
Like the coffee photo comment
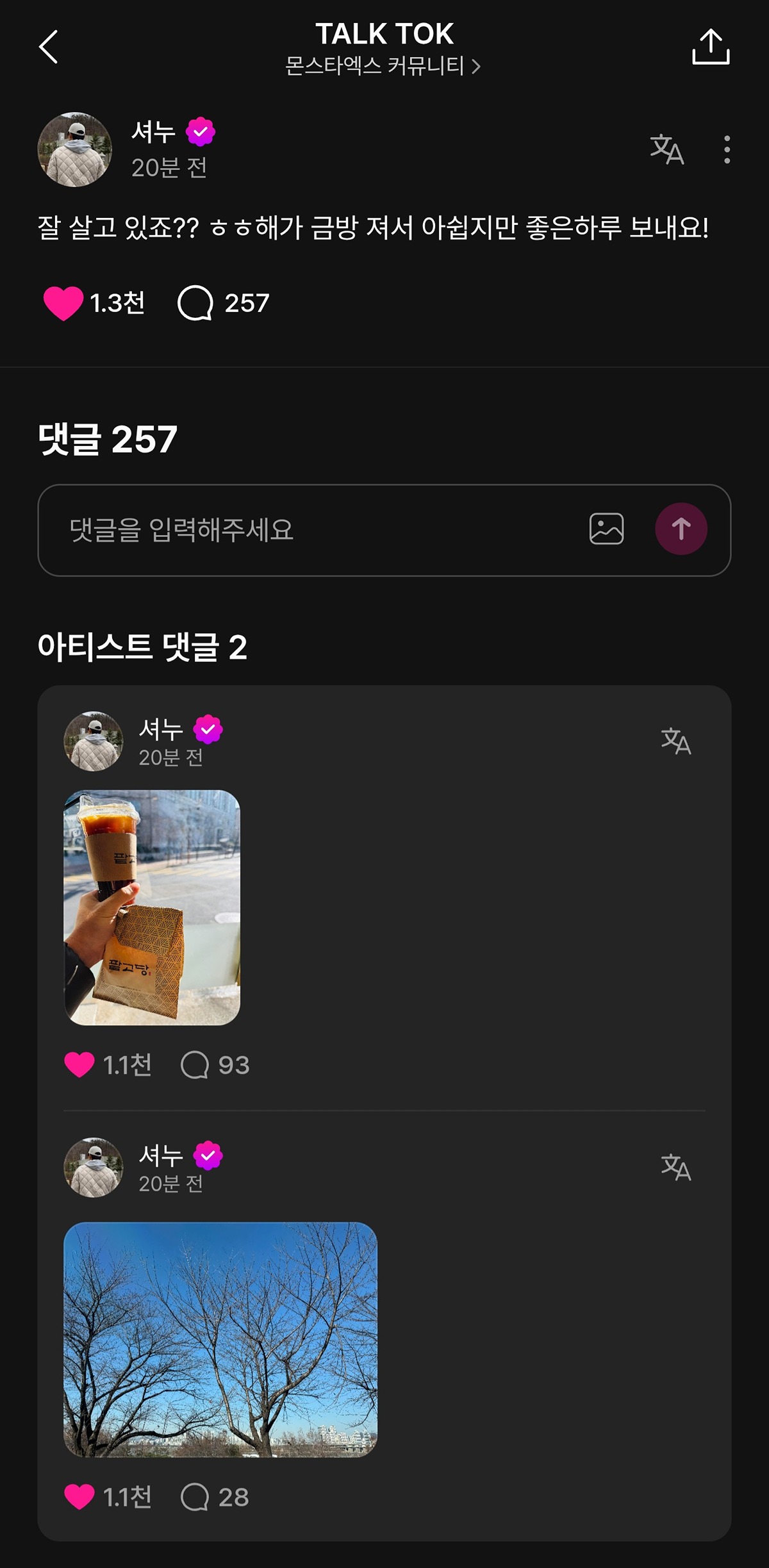pos(79,1065)
